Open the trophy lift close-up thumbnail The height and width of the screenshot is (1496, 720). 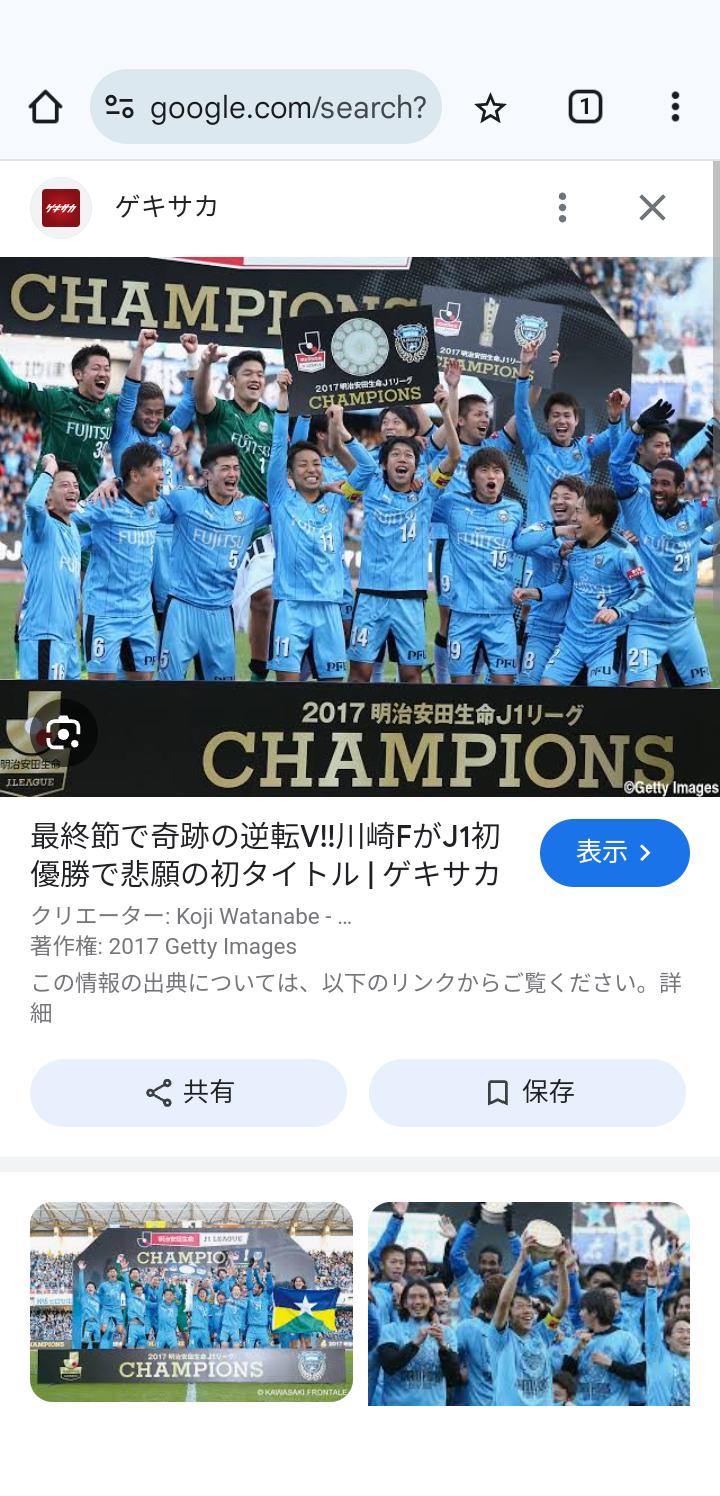pyautogui.click(x=529, y=1304)
